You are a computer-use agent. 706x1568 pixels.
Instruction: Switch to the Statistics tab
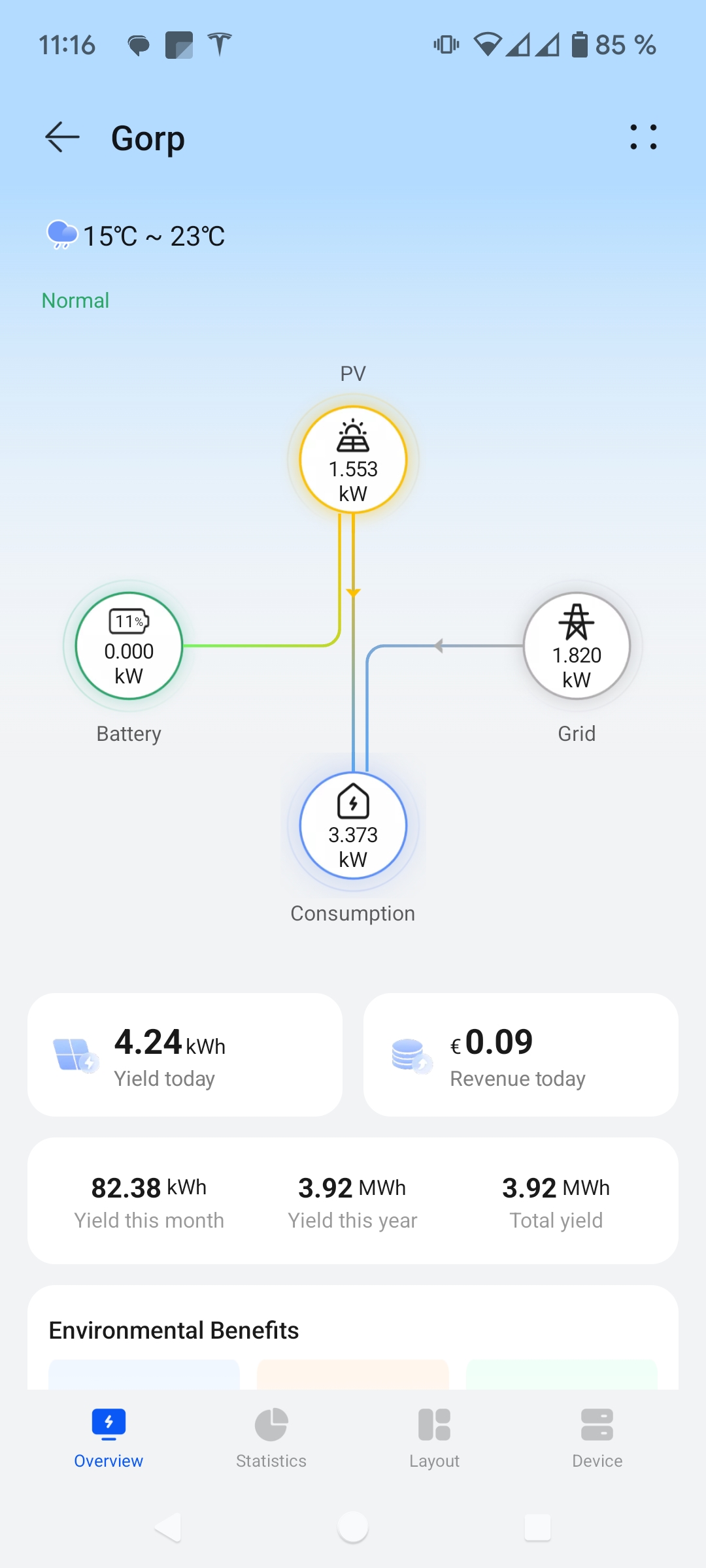[x=271, y=1437]
